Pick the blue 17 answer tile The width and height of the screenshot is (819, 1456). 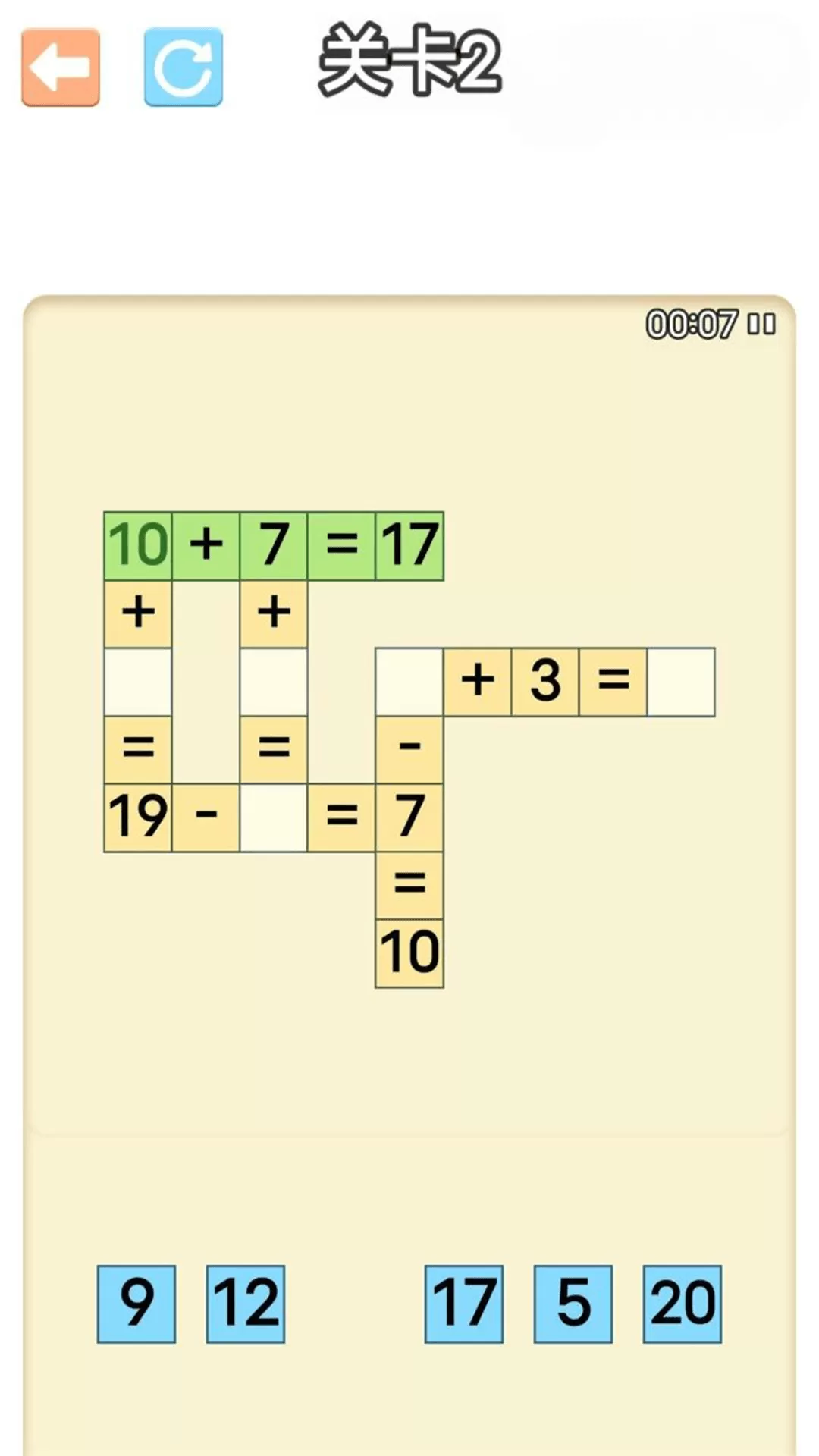pyautogui.click(x=464, y=1304)
